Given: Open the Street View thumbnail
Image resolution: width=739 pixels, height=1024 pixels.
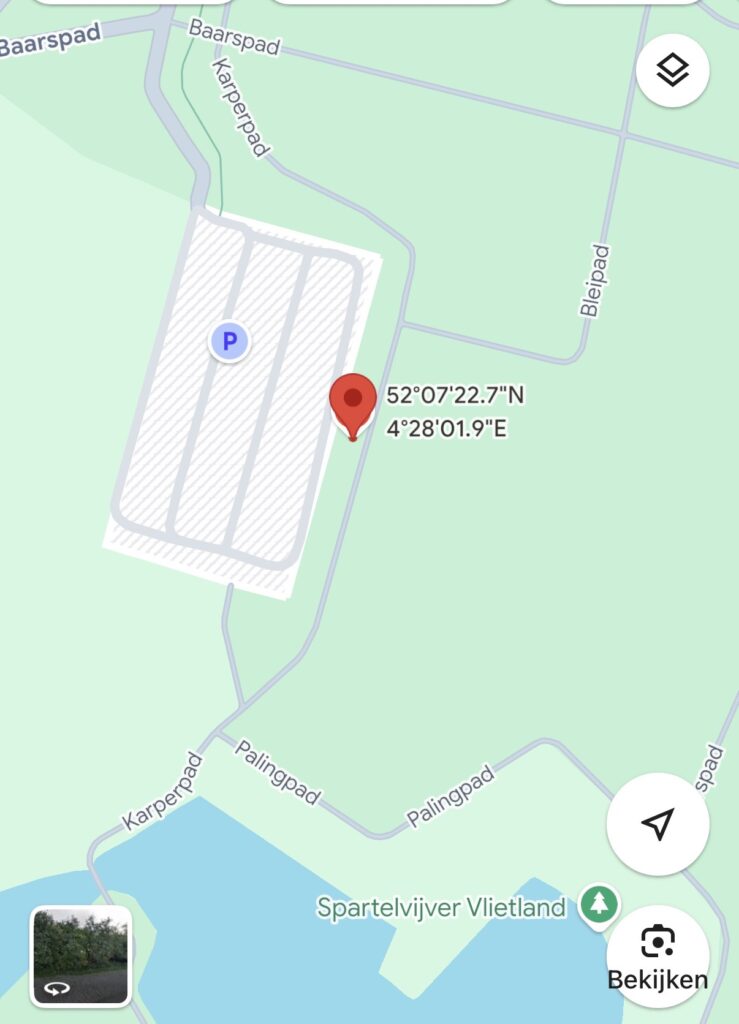Looking at the screenshot, I should tap(81, 955).
